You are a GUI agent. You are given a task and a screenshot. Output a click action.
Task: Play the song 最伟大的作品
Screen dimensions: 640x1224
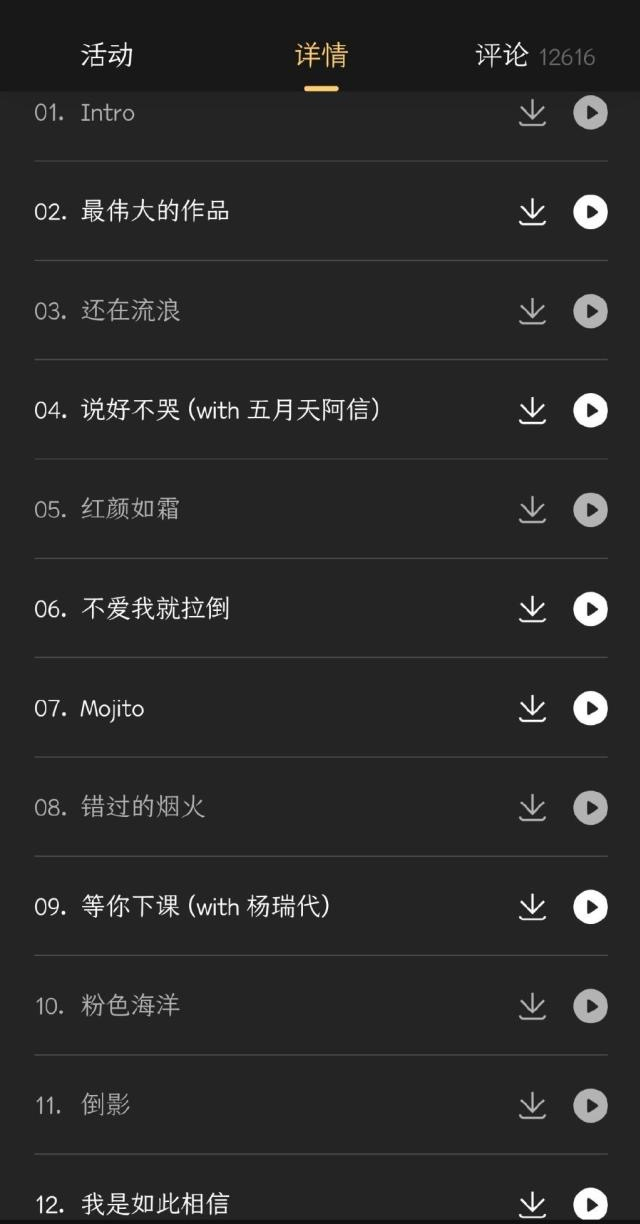tap(590, 212)
